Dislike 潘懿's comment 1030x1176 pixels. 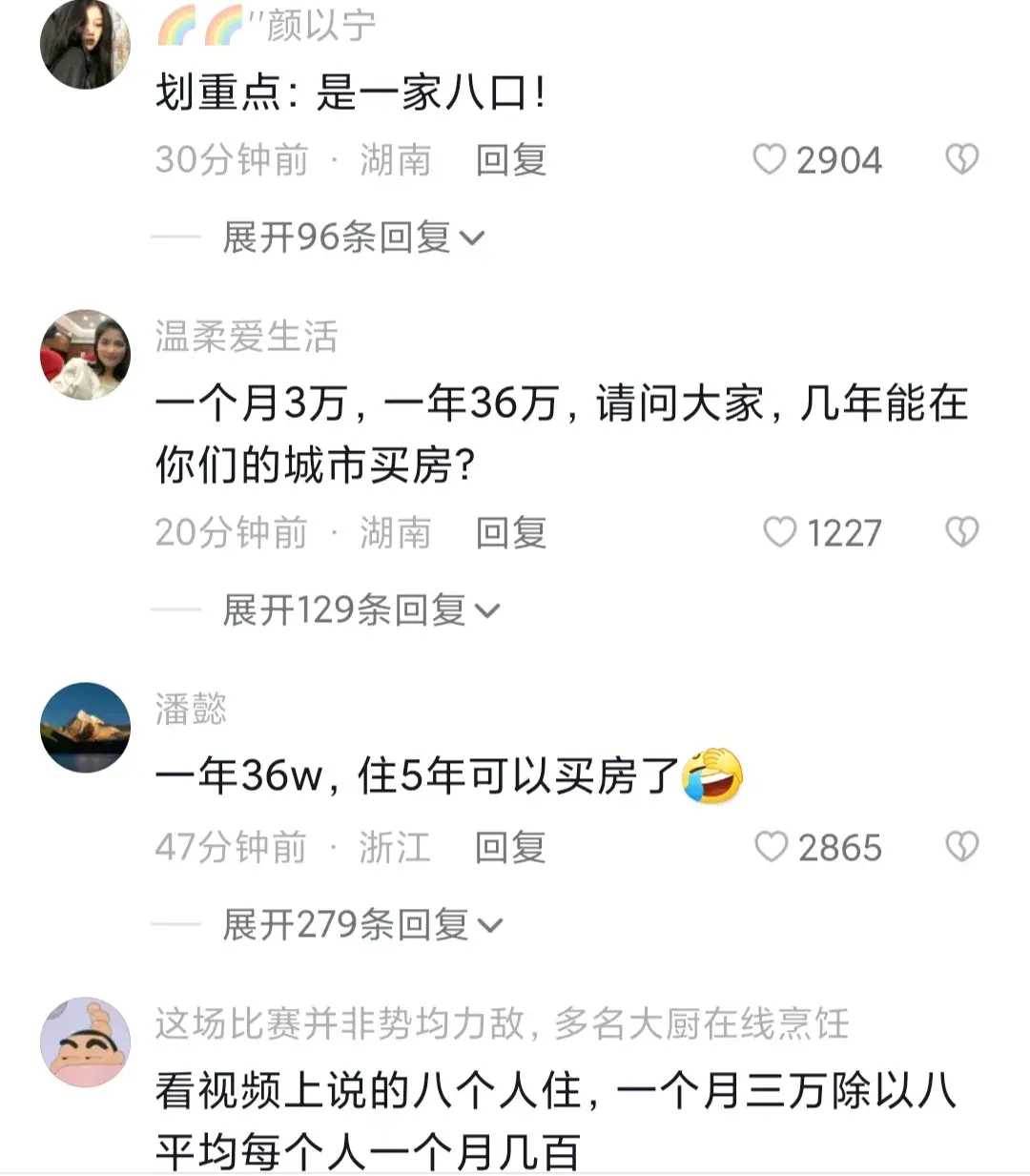[x=961, y=847]
